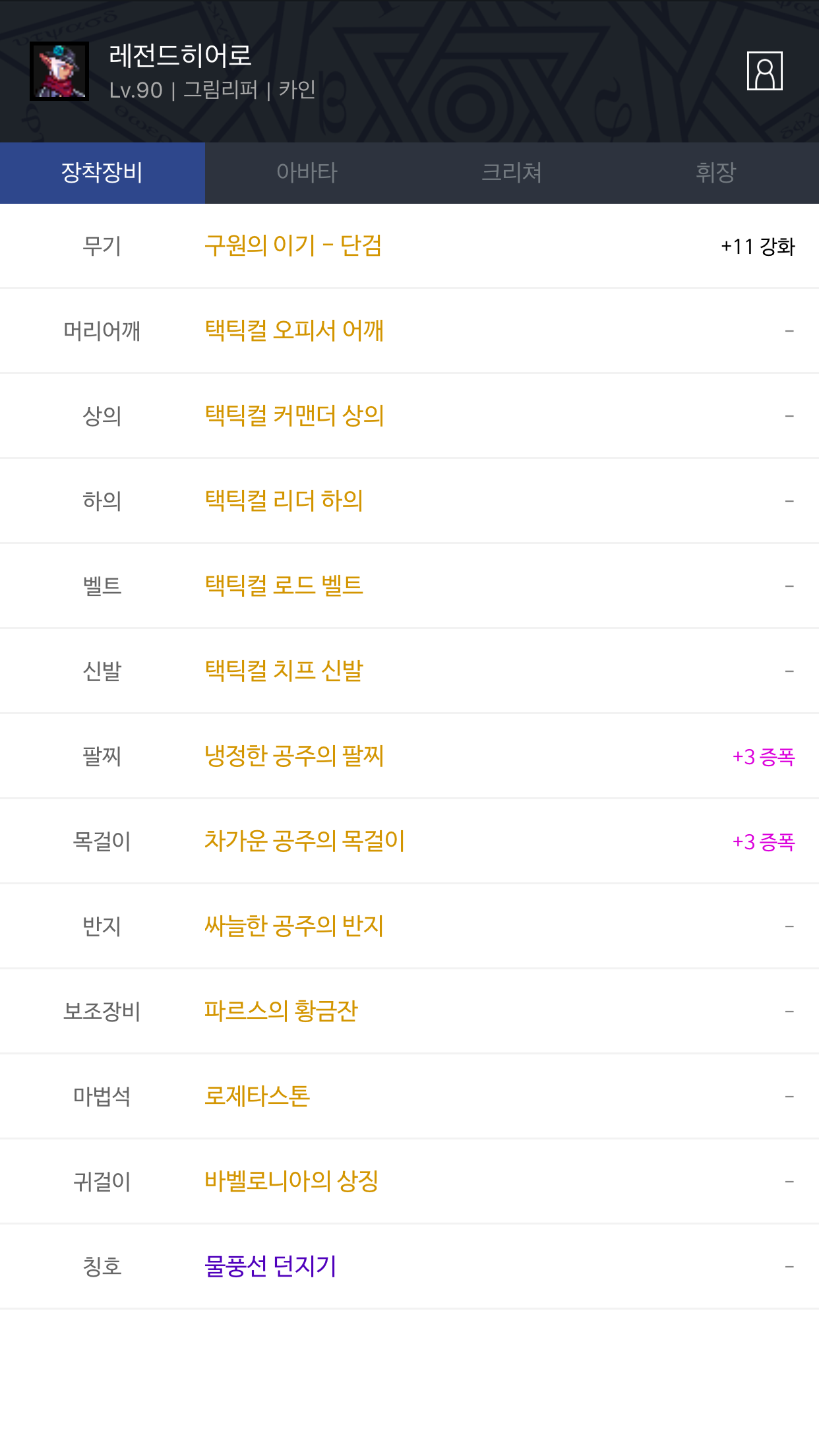Switch to the 휘장 tab

click(716, 173)
